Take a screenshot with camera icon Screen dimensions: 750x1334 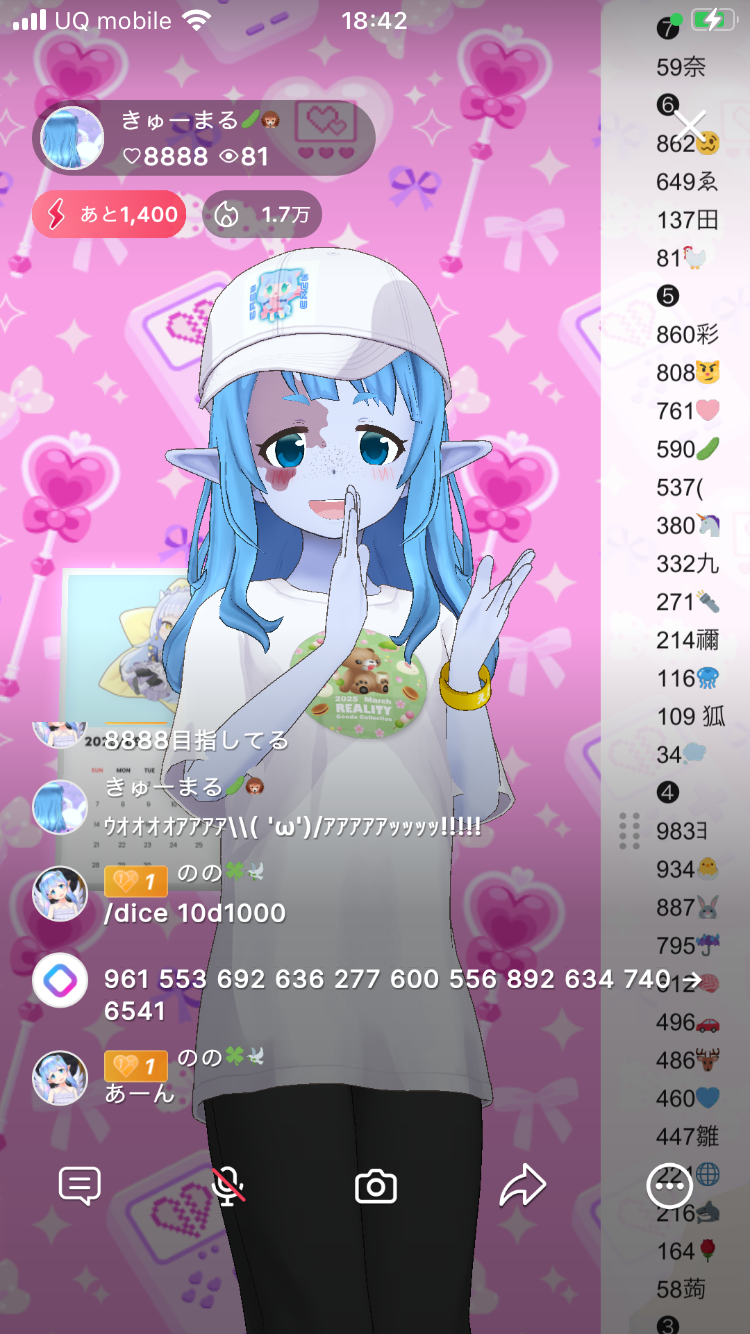click(376, 1187)
